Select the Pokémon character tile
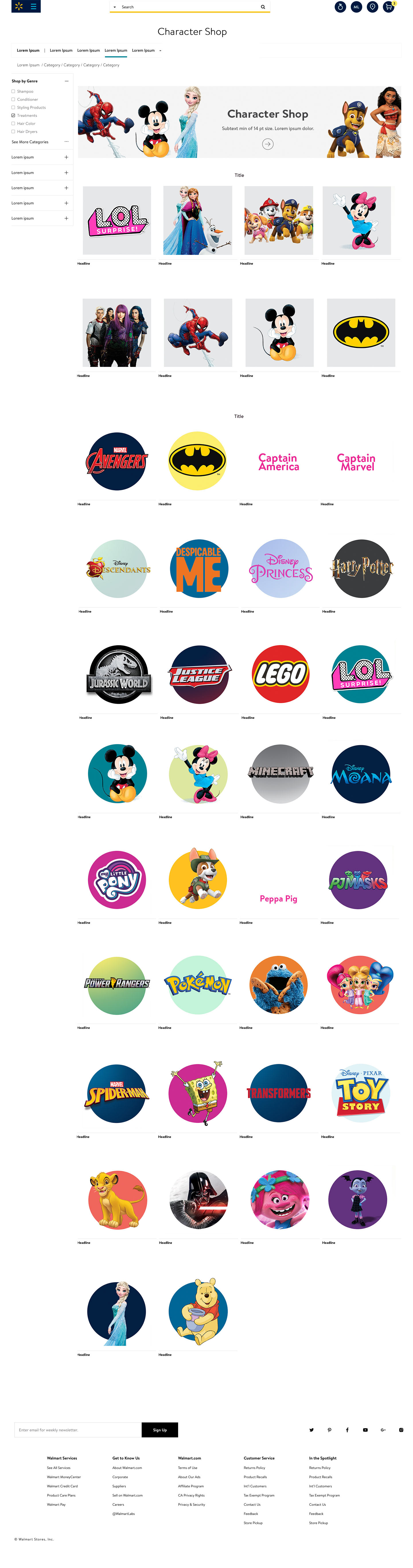413x1568 pixels. 198,984
